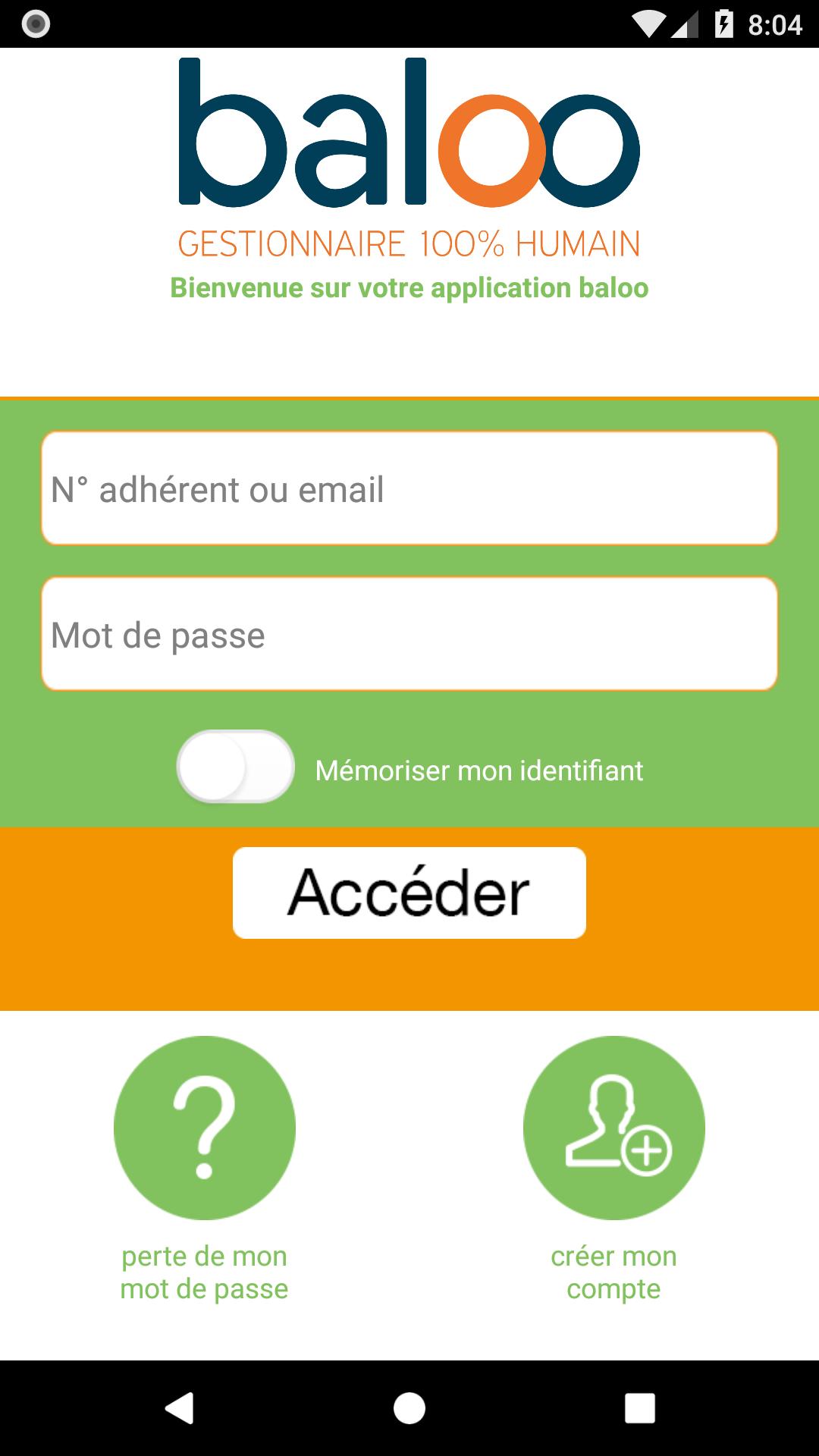Focus the Mot de passe field
The image size is (819, 1456).
coord(409,634)
